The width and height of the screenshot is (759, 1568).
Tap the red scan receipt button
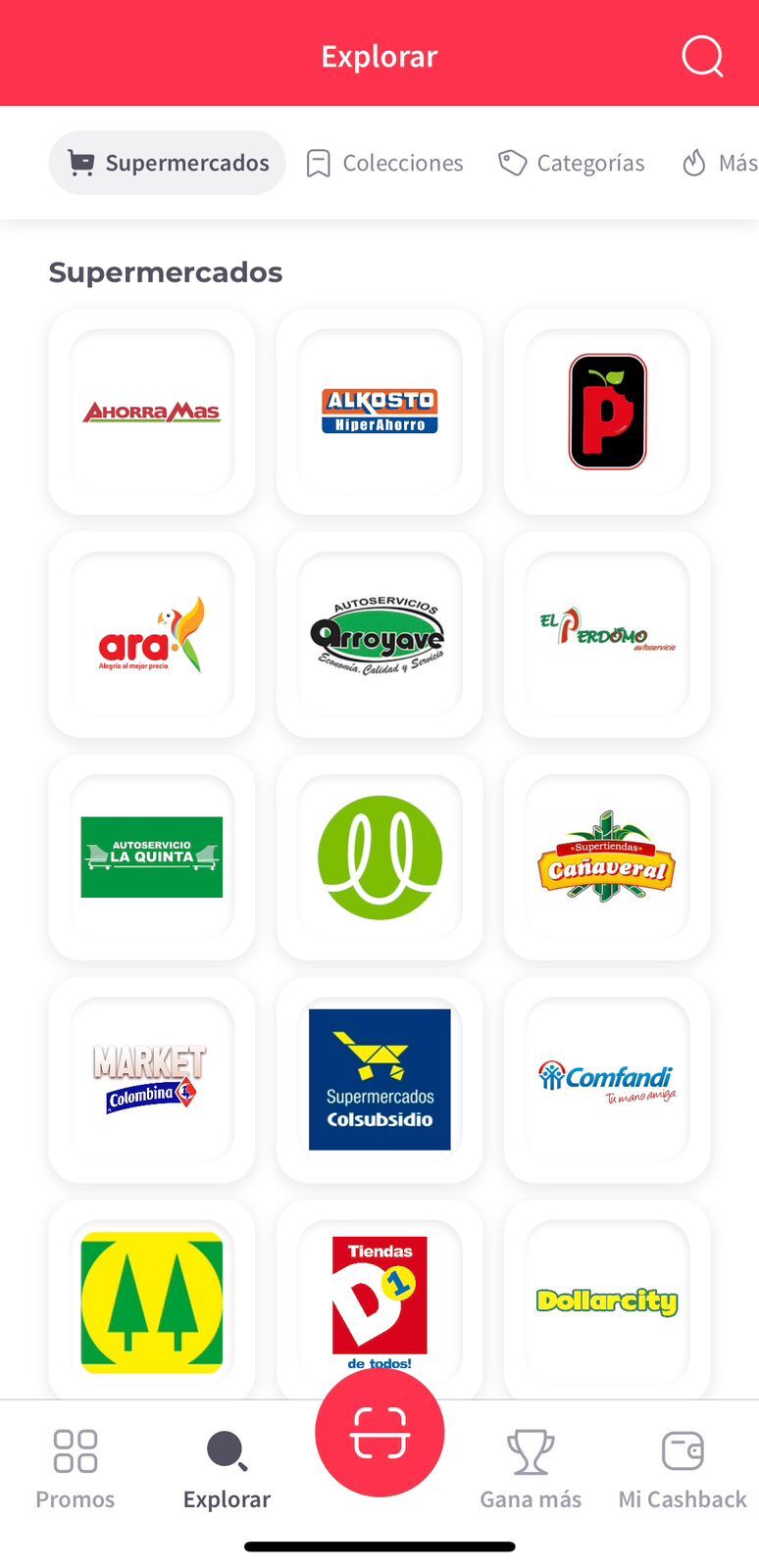(379, 1433)
